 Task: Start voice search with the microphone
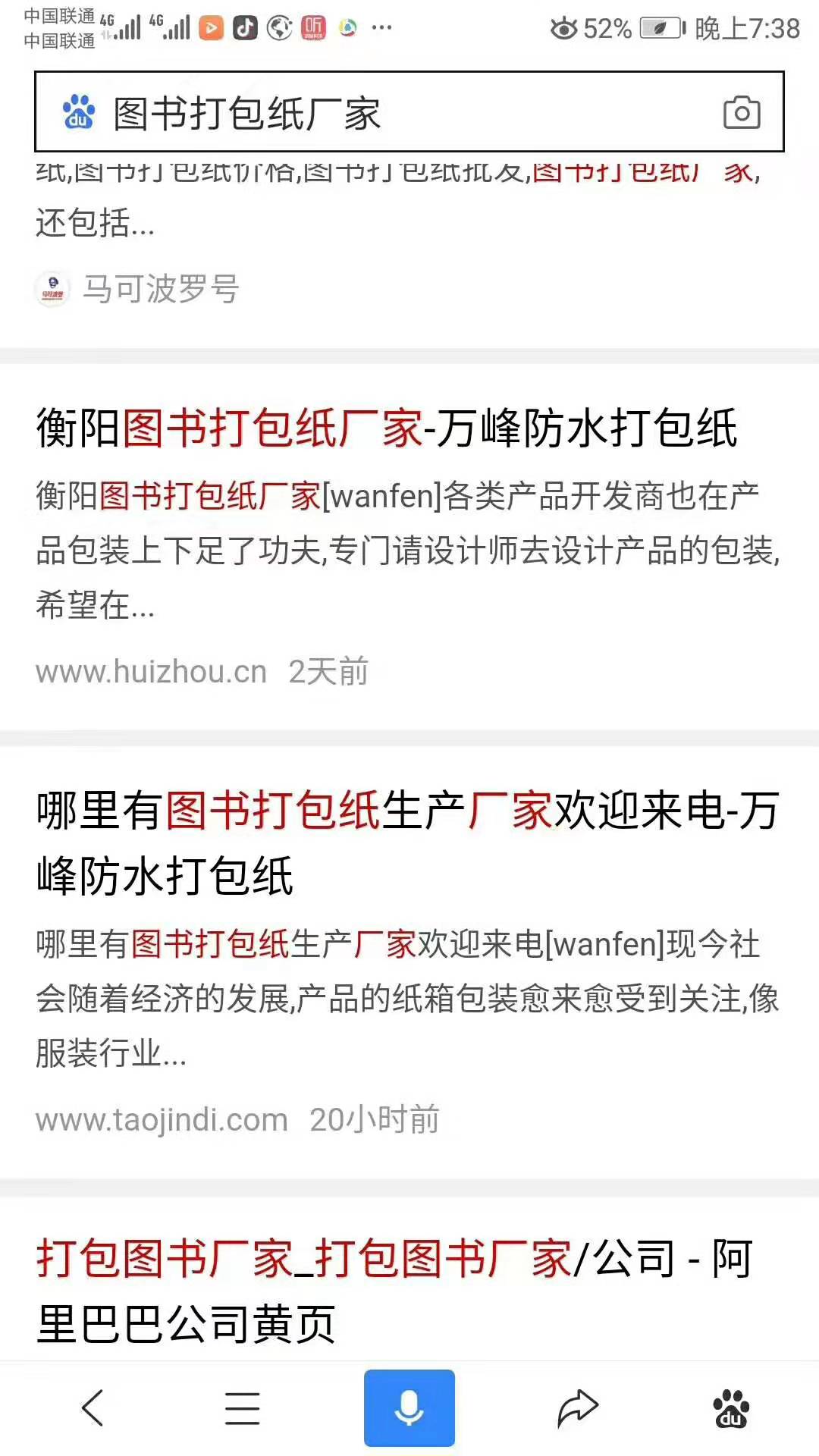tap(409, 1408)
